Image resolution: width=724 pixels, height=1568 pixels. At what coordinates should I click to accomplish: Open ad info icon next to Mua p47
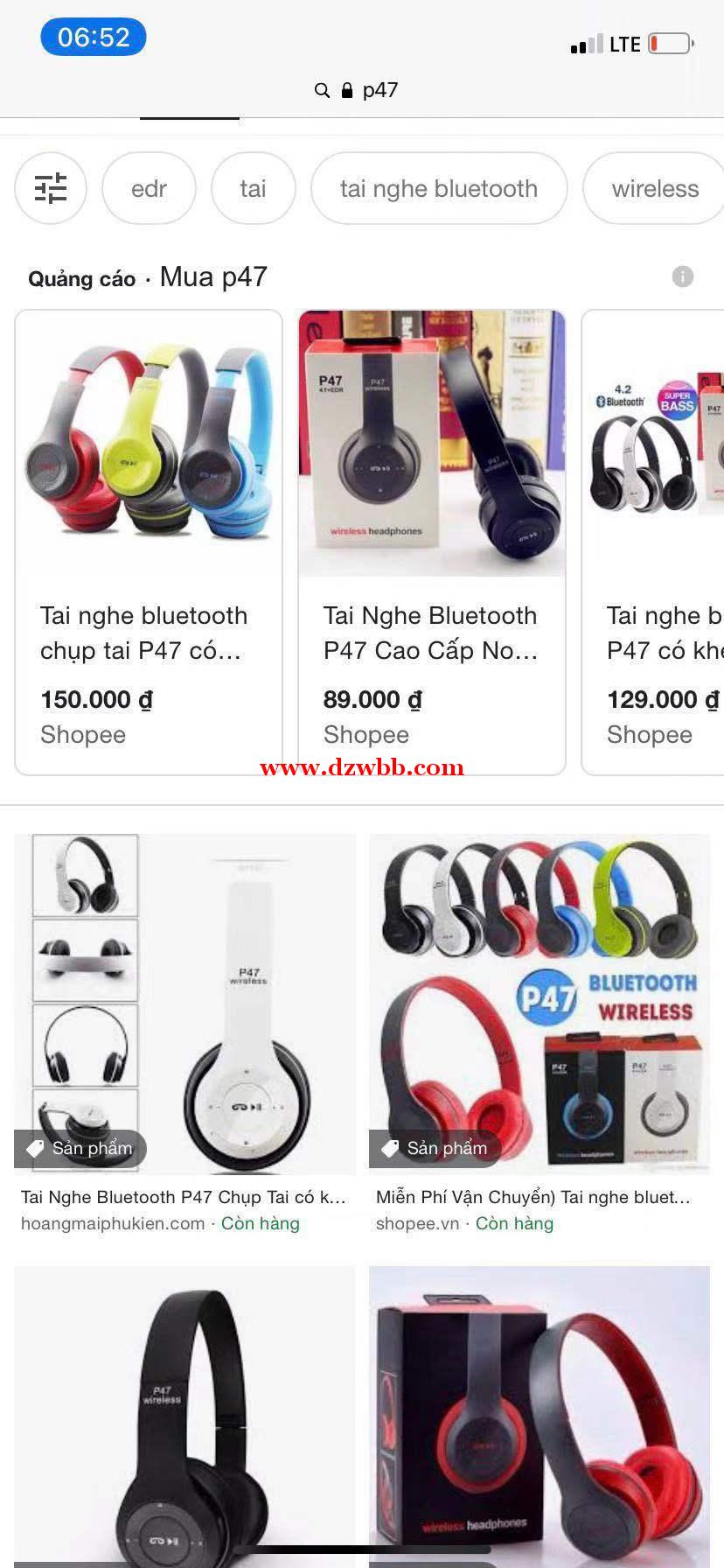tap(683, 276)
